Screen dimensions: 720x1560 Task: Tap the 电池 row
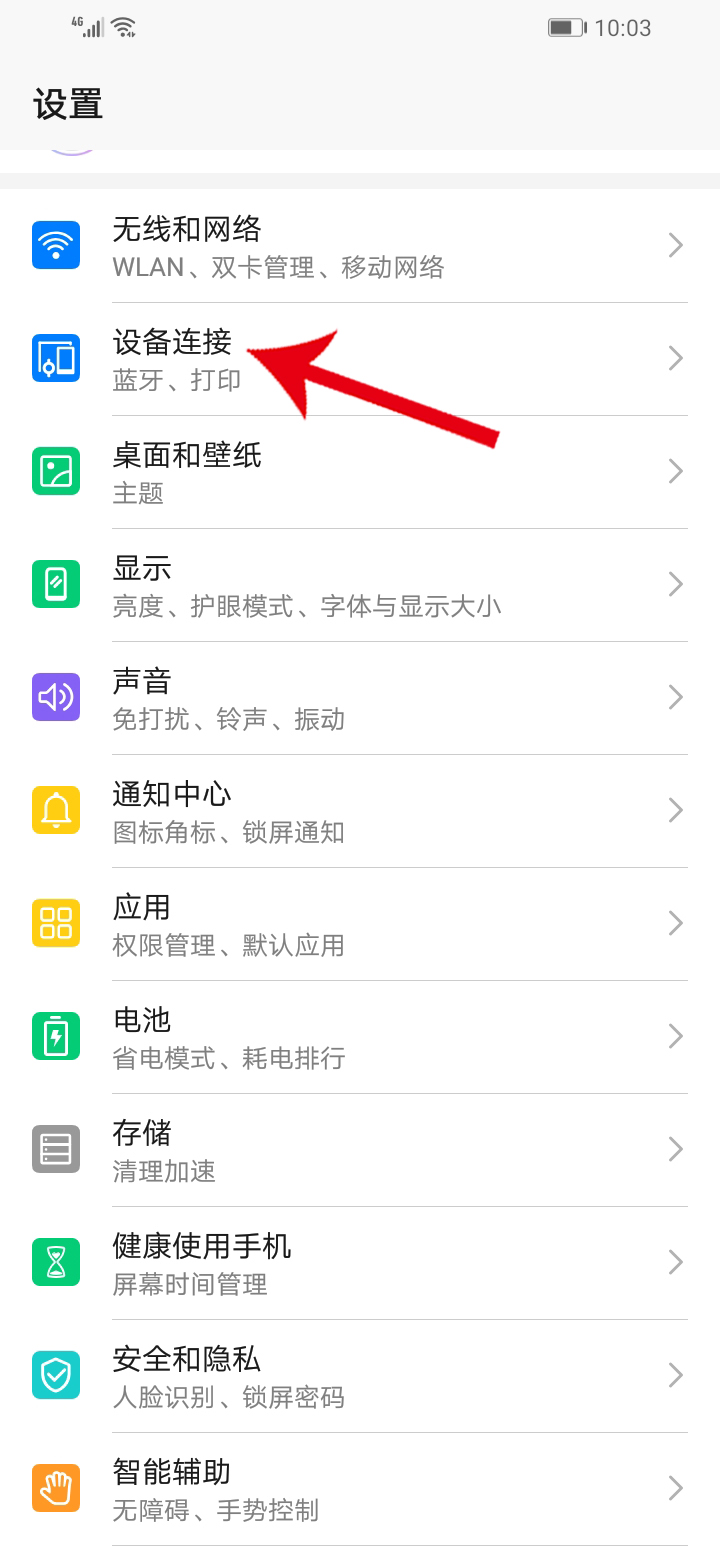[360, 1037]
